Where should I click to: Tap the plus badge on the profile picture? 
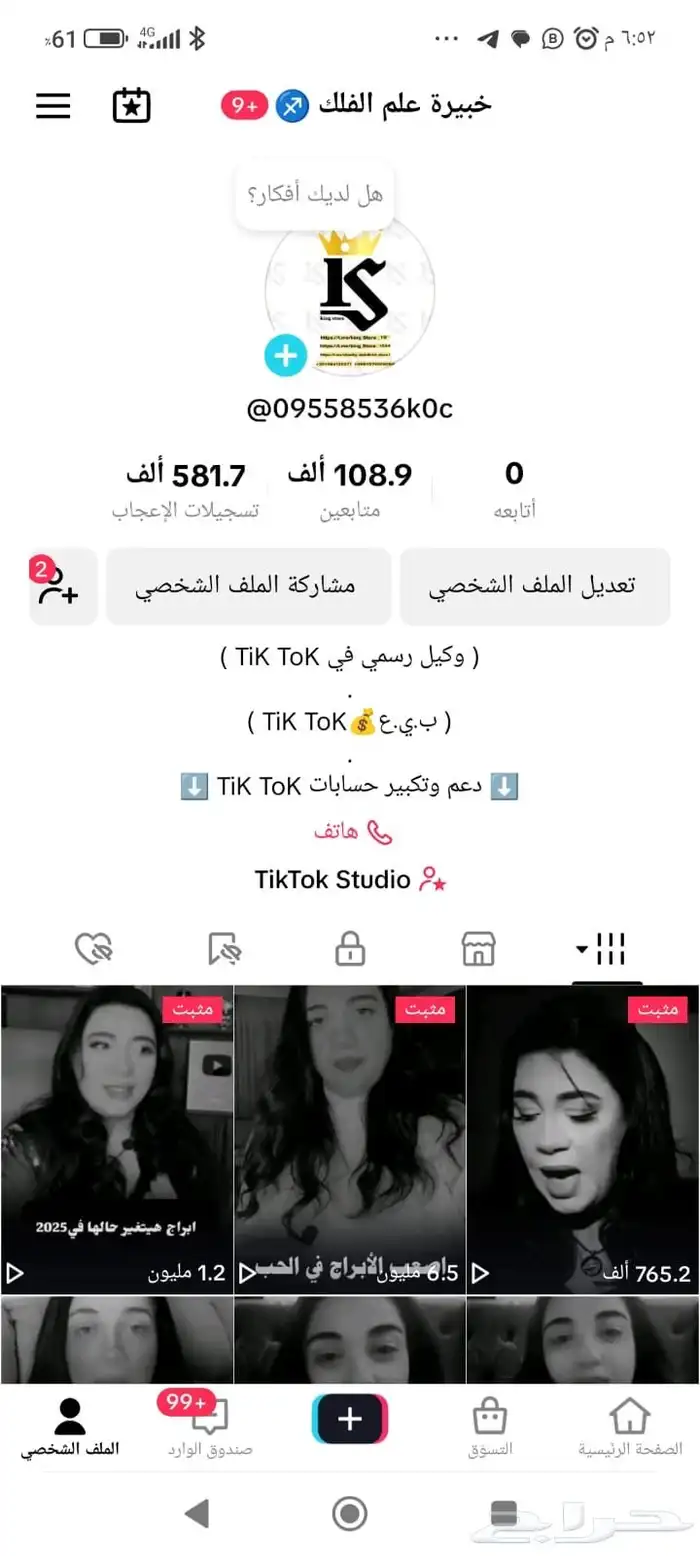[x=285, y=355]
